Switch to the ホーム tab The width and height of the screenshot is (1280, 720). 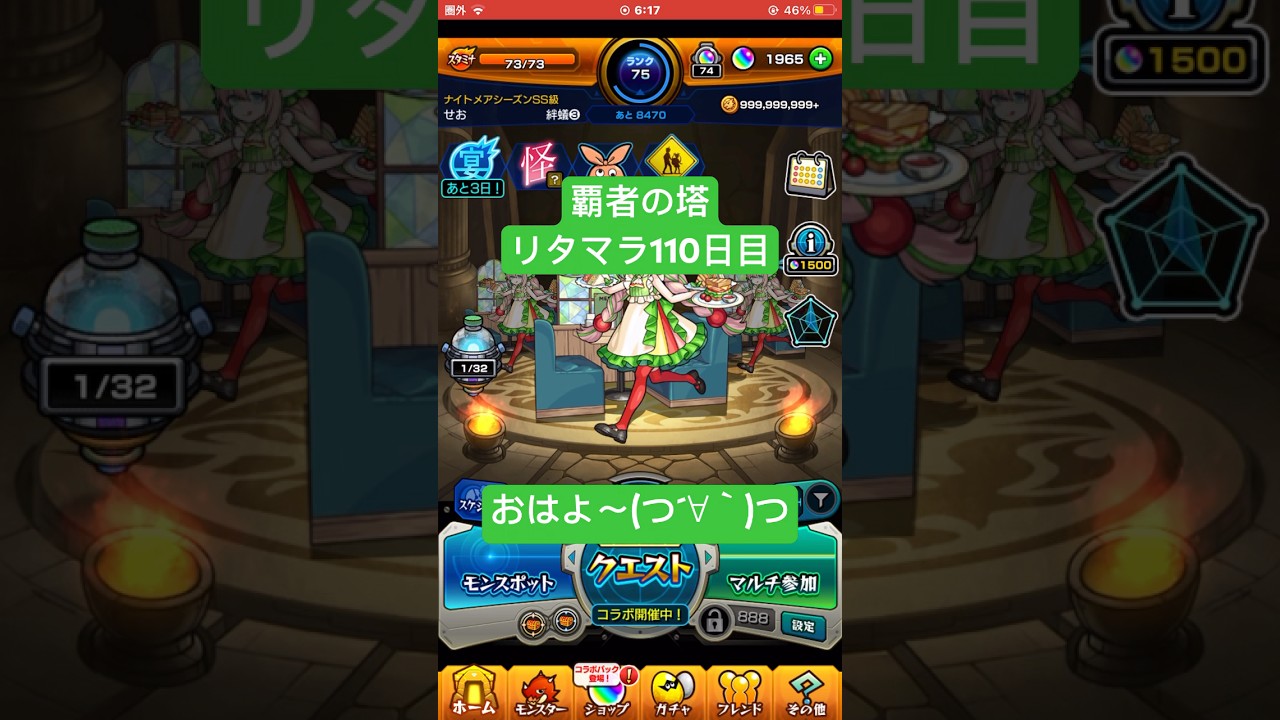pos(473,692)
